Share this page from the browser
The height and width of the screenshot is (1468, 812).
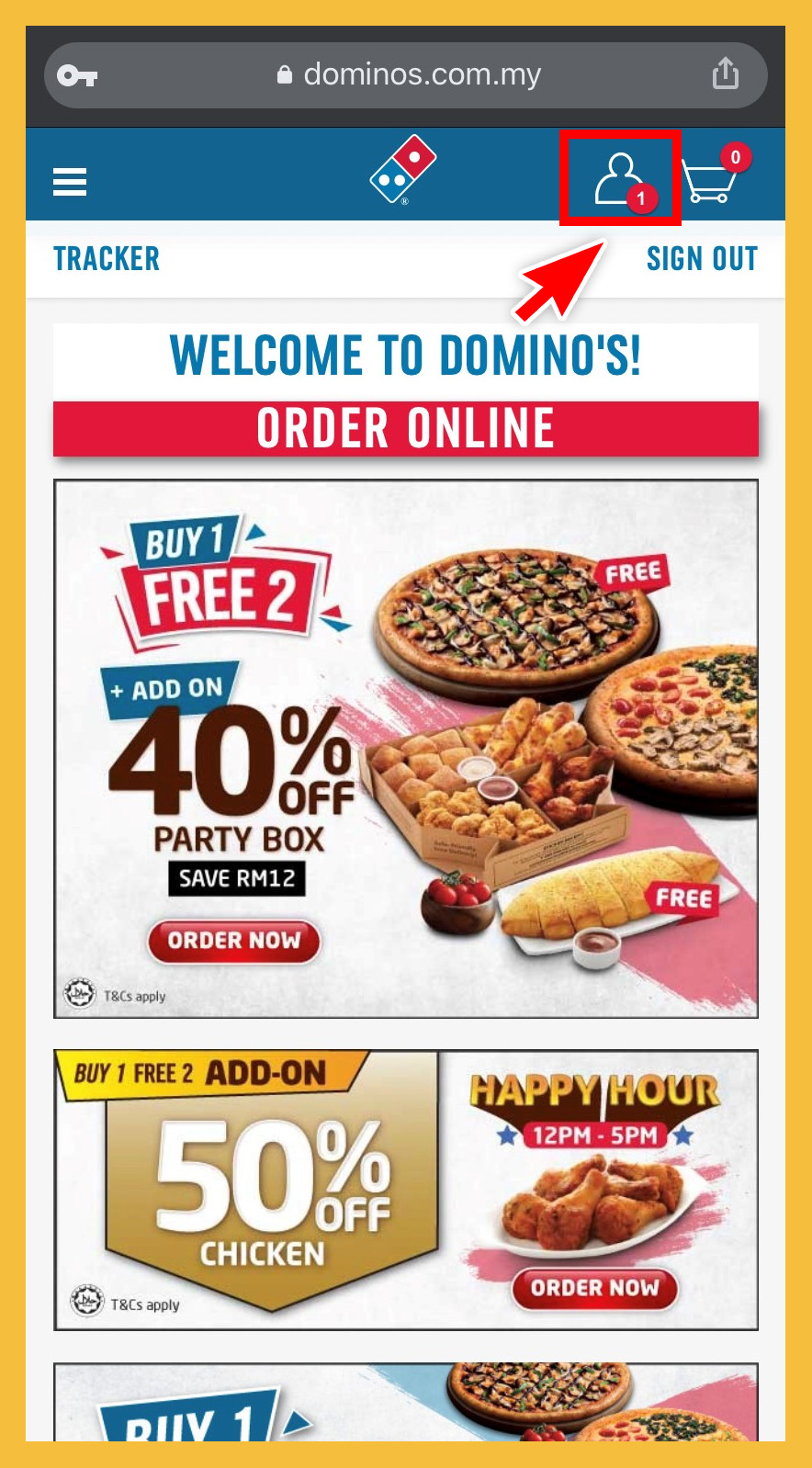point(726,73)
